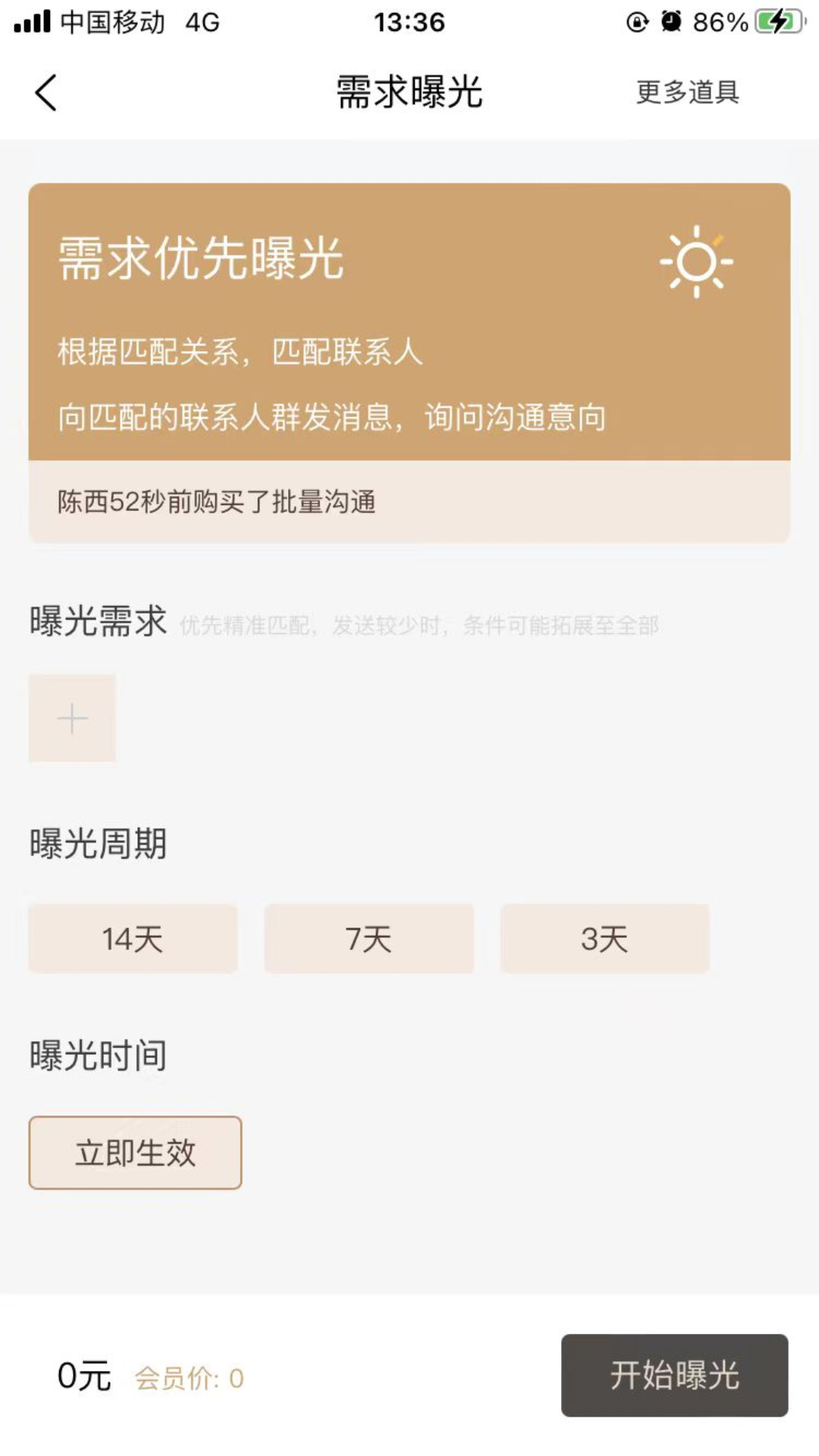Open 更多道具 in the top right

[x=687, y=93]
